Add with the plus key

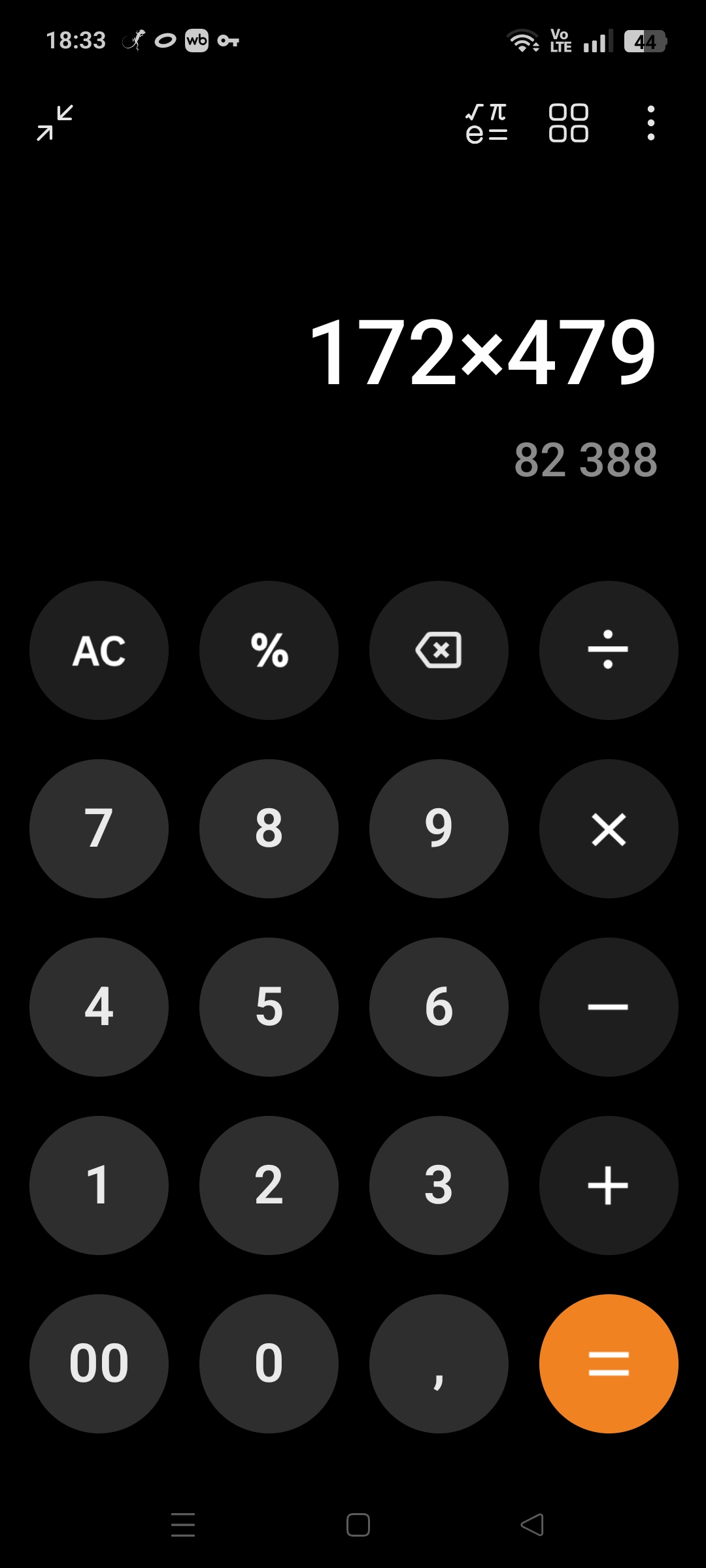(x=609, y=1185)
